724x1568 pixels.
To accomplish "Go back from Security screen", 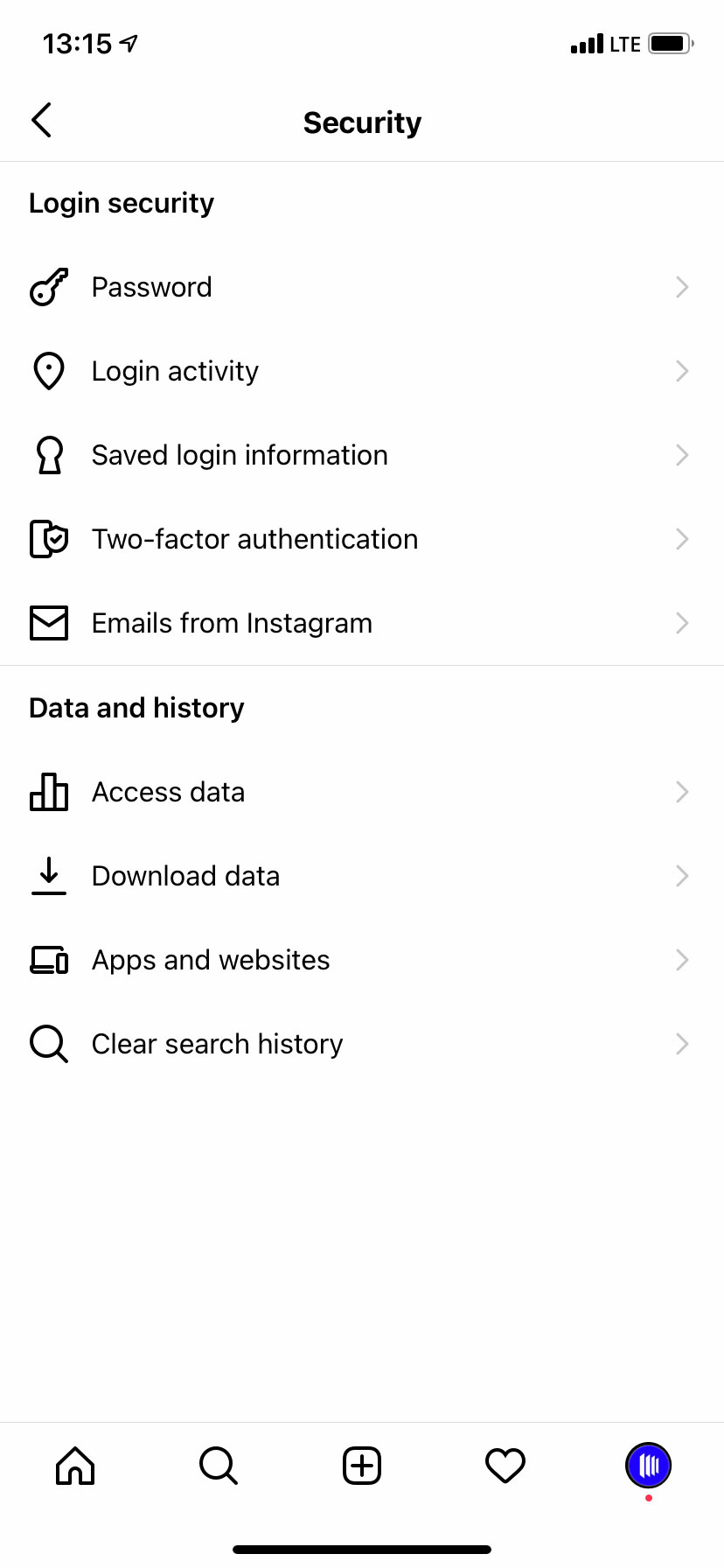I will pyautogui.click(x=41, y=121).
